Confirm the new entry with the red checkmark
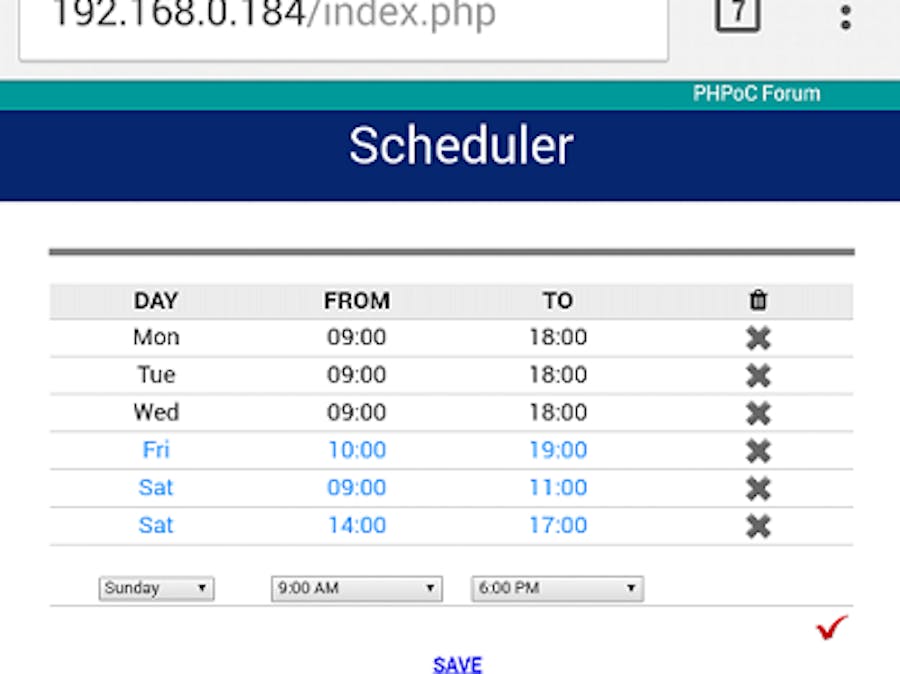The image size is (900, 674). click(831, 628)
